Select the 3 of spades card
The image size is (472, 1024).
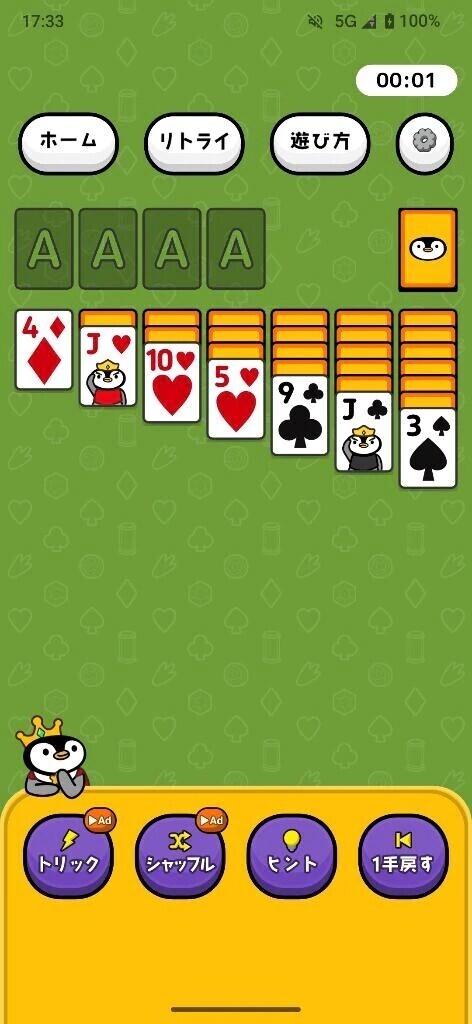pyautogui.click(x=428, y=447)
